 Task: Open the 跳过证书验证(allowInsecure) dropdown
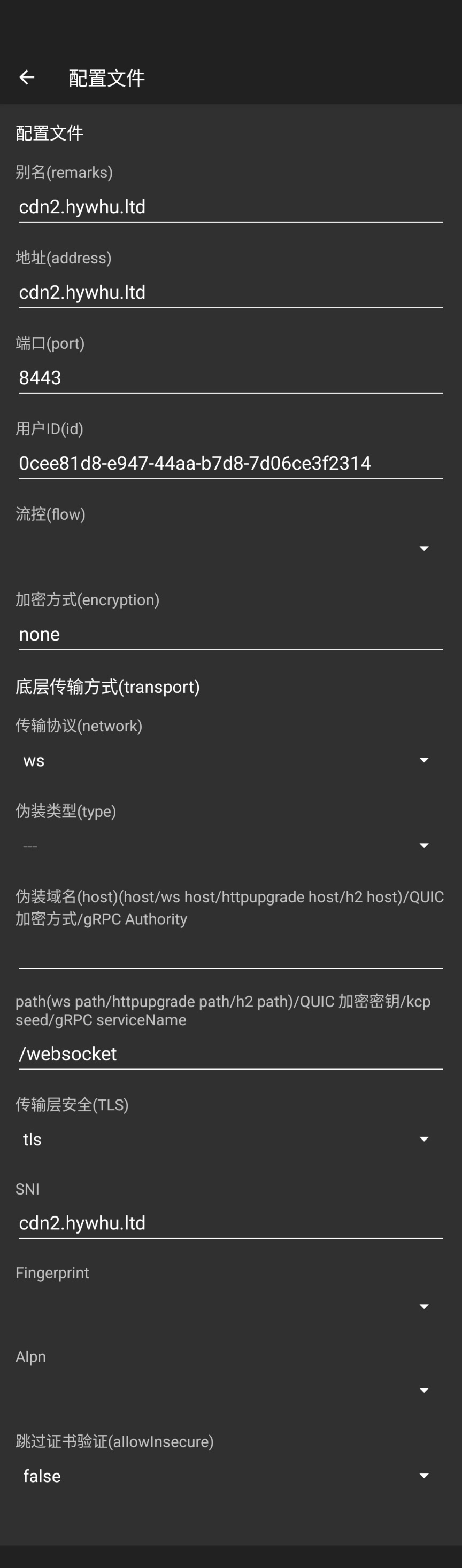(x=230, y=1476)
